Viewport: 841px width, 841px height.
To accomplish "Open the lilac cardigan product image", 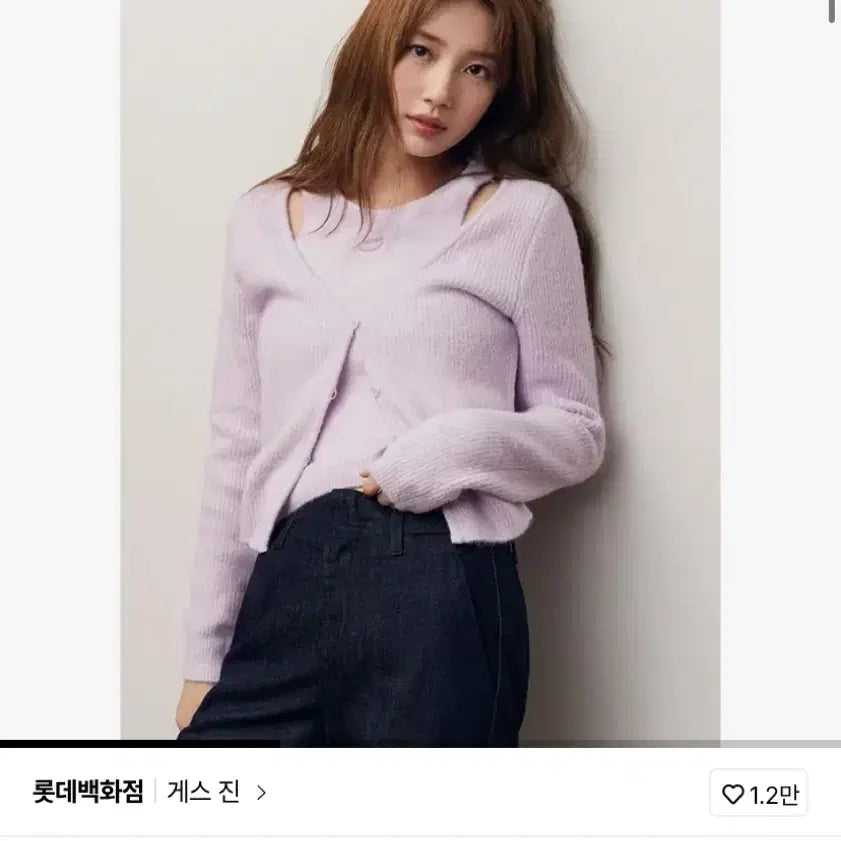I will [420, 370].
